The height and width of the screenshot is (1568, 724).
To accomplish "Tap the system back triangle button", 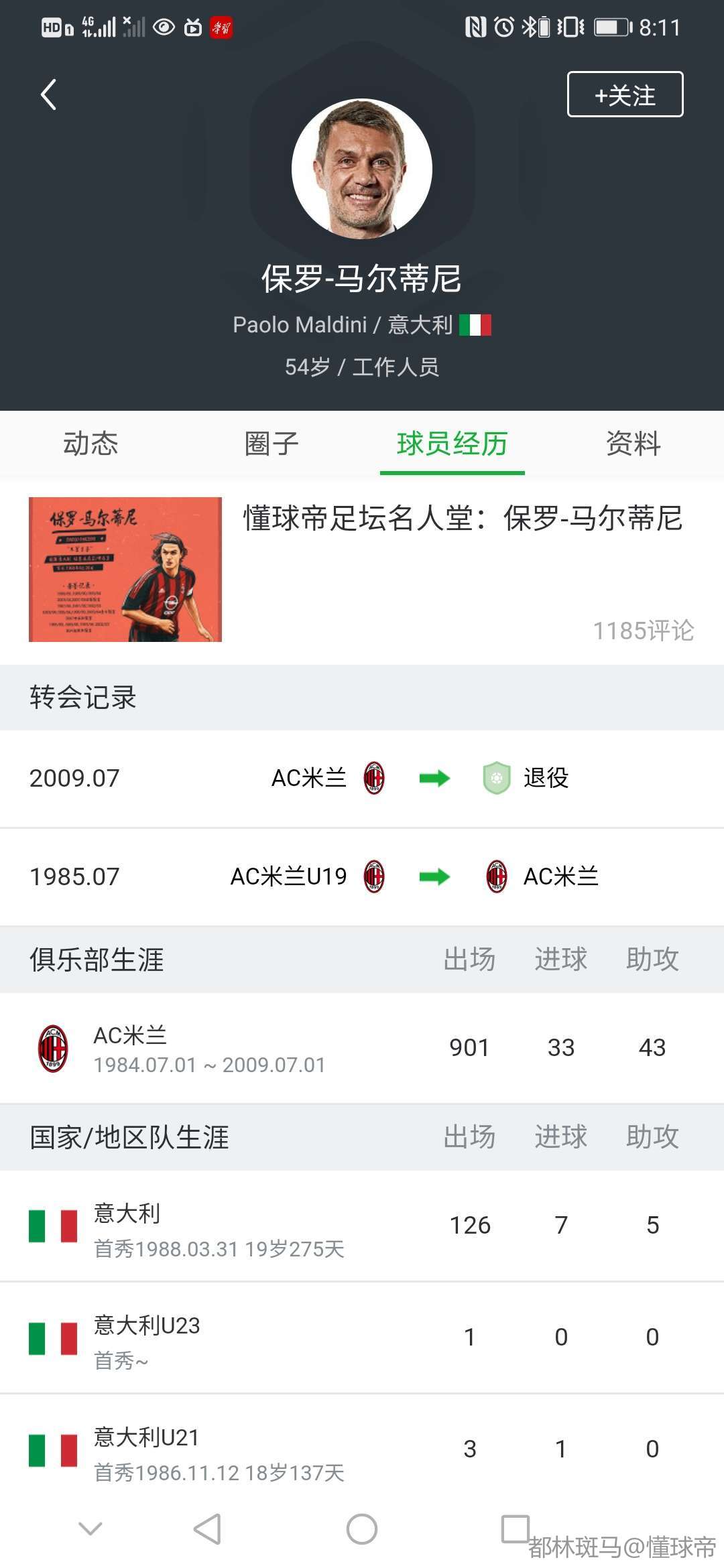I will (207, 1529).
